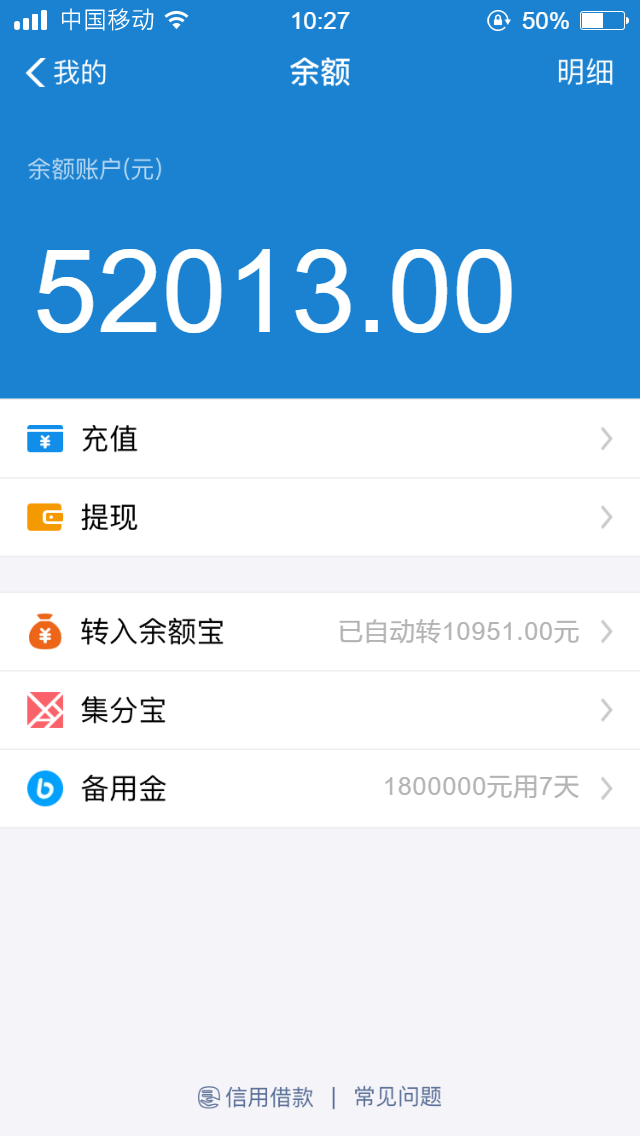The height and width of the screenshot is (1136, 640).
Task: Open 明细 transaction details
Action: (x=585, y=73)
